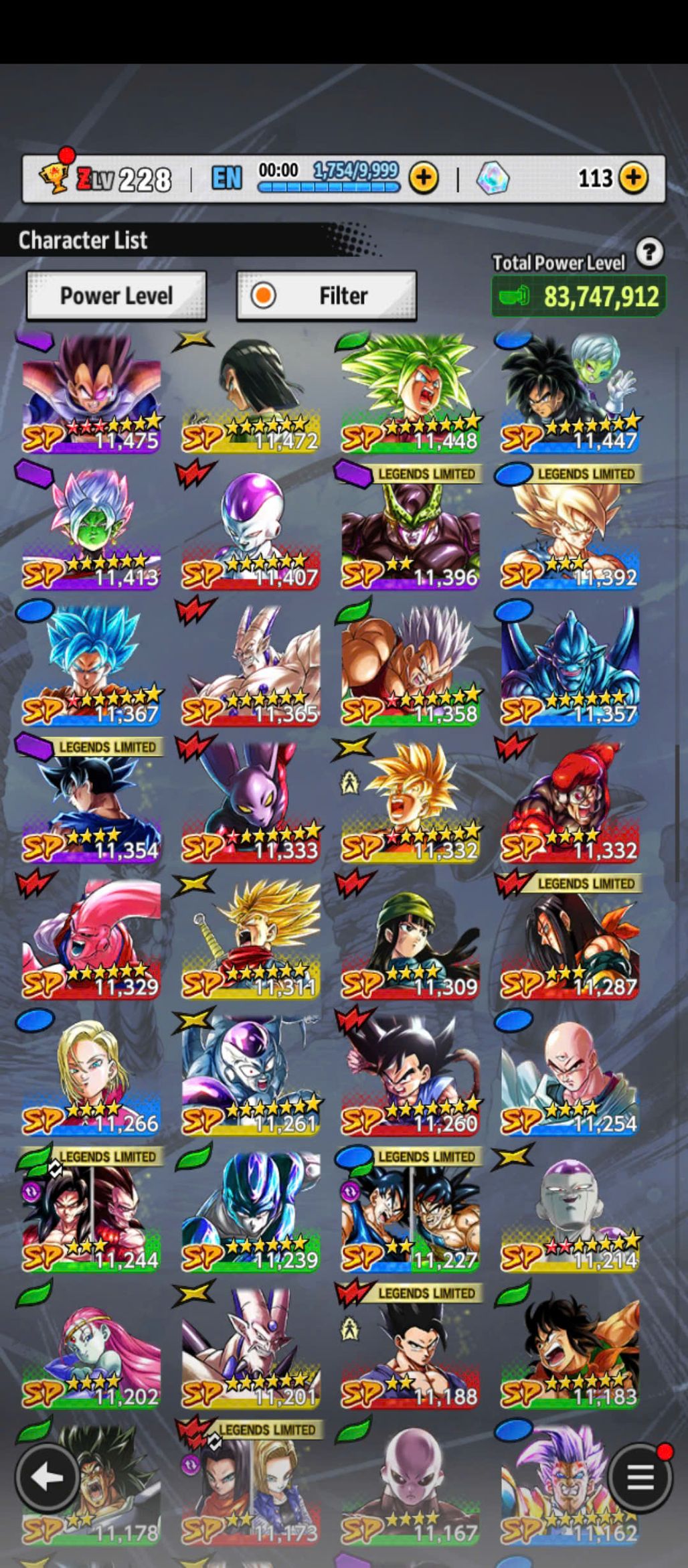Select the character with power 11,367
This screenshot has width=688, height=1568.
92,666
